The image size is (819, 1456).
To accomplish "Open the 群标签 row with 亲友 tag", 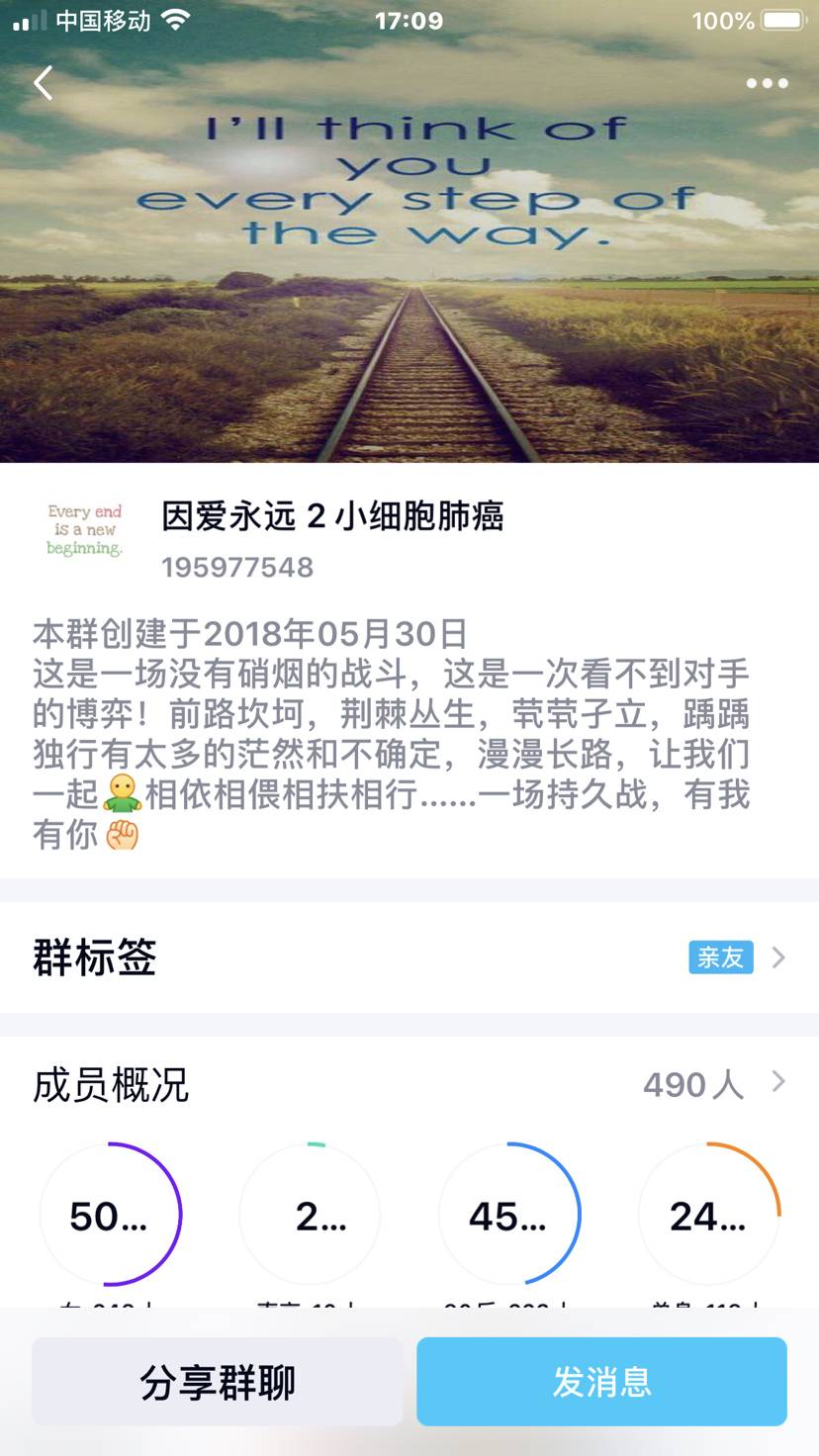I will click(x=409, y=957).
